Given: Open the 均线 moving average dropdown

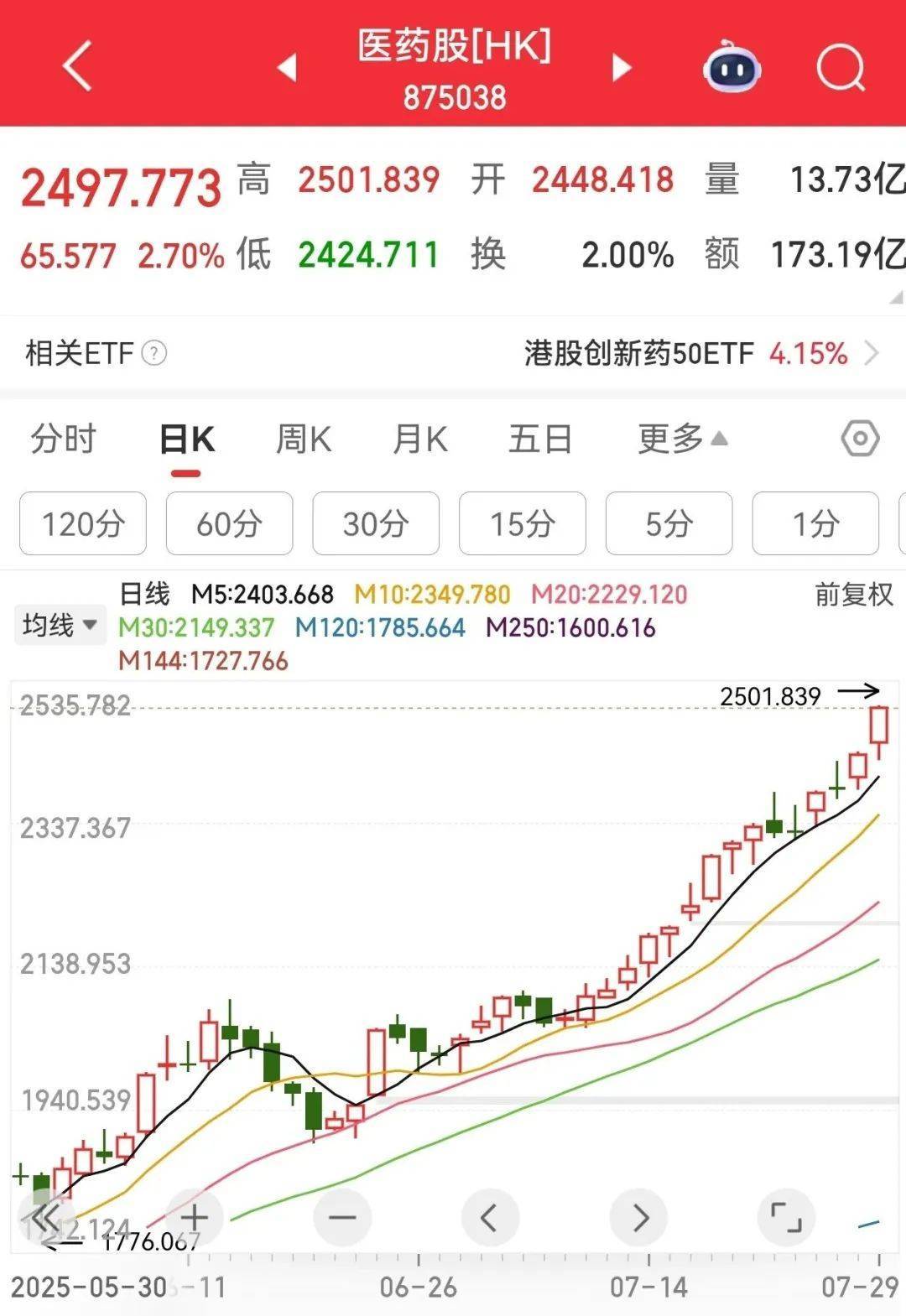Looking at the screenshot, I should (60, 625).
